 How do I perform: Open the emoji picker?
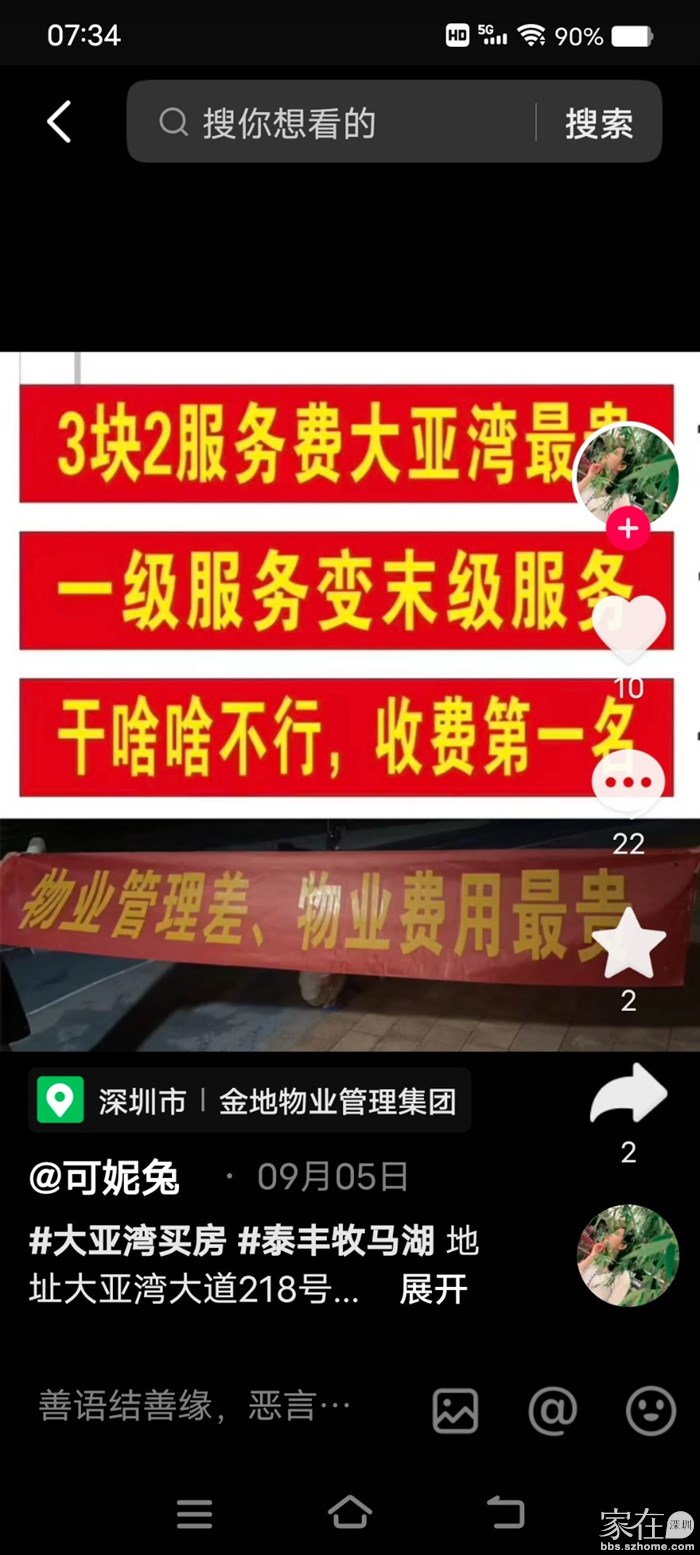[651, 1411]
